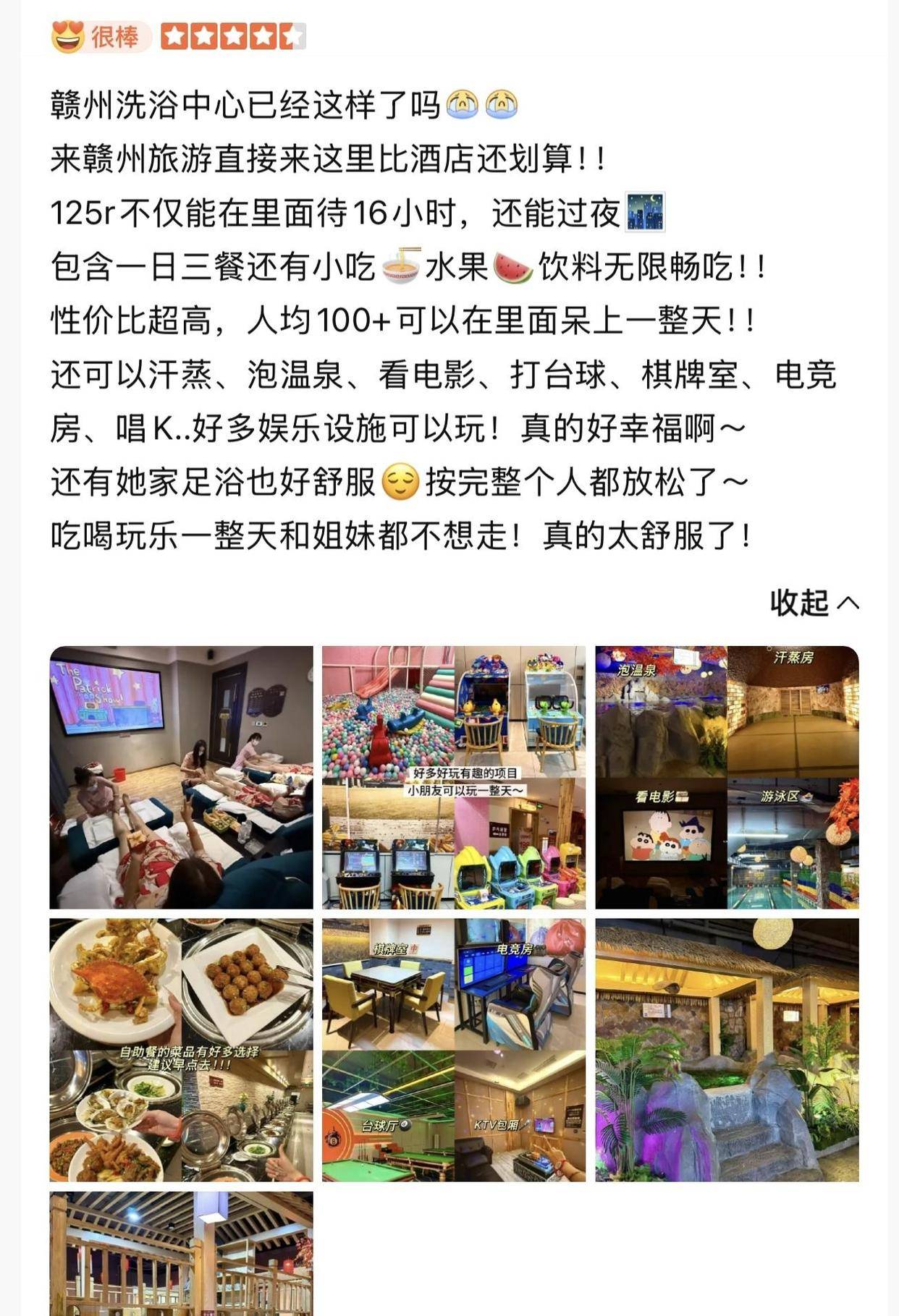The image size is (899, 1316).
Task: Collapse the review text with 收起
Action: 814,603
